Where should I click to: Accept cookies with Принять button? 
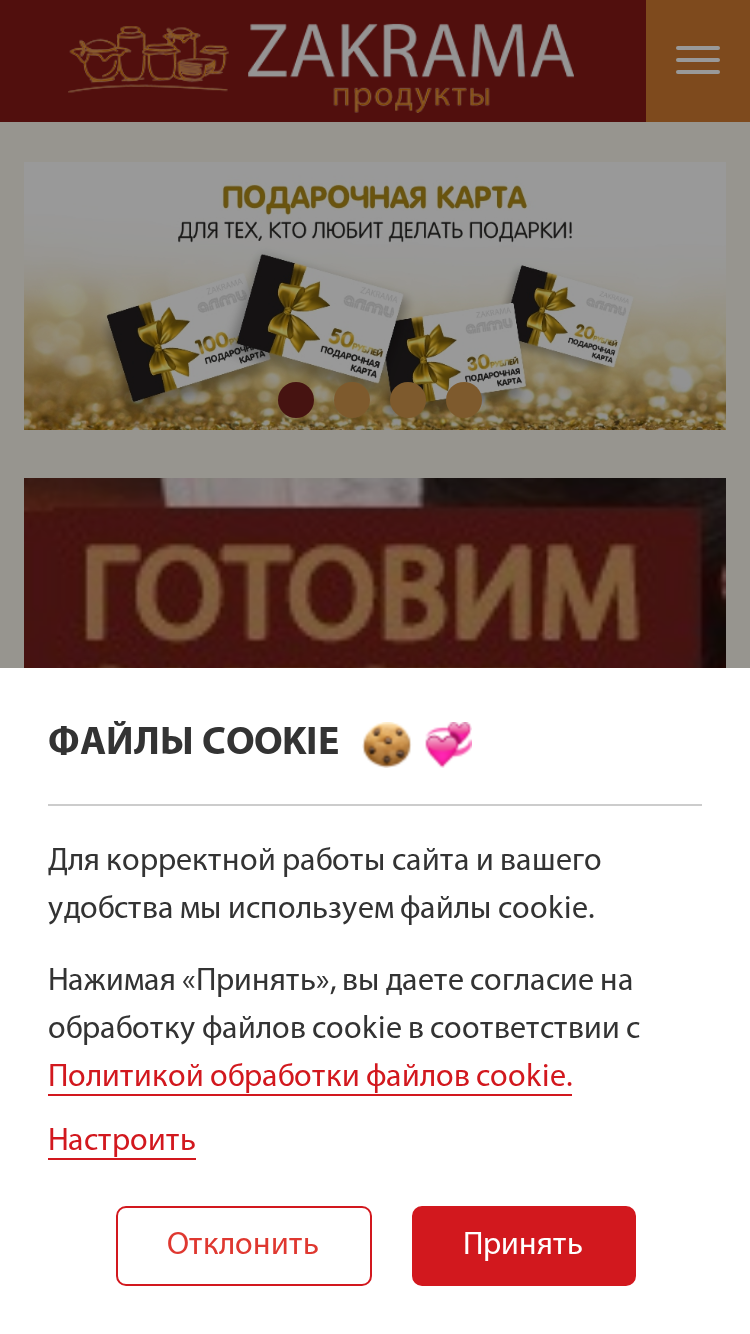click(524, 1245)
